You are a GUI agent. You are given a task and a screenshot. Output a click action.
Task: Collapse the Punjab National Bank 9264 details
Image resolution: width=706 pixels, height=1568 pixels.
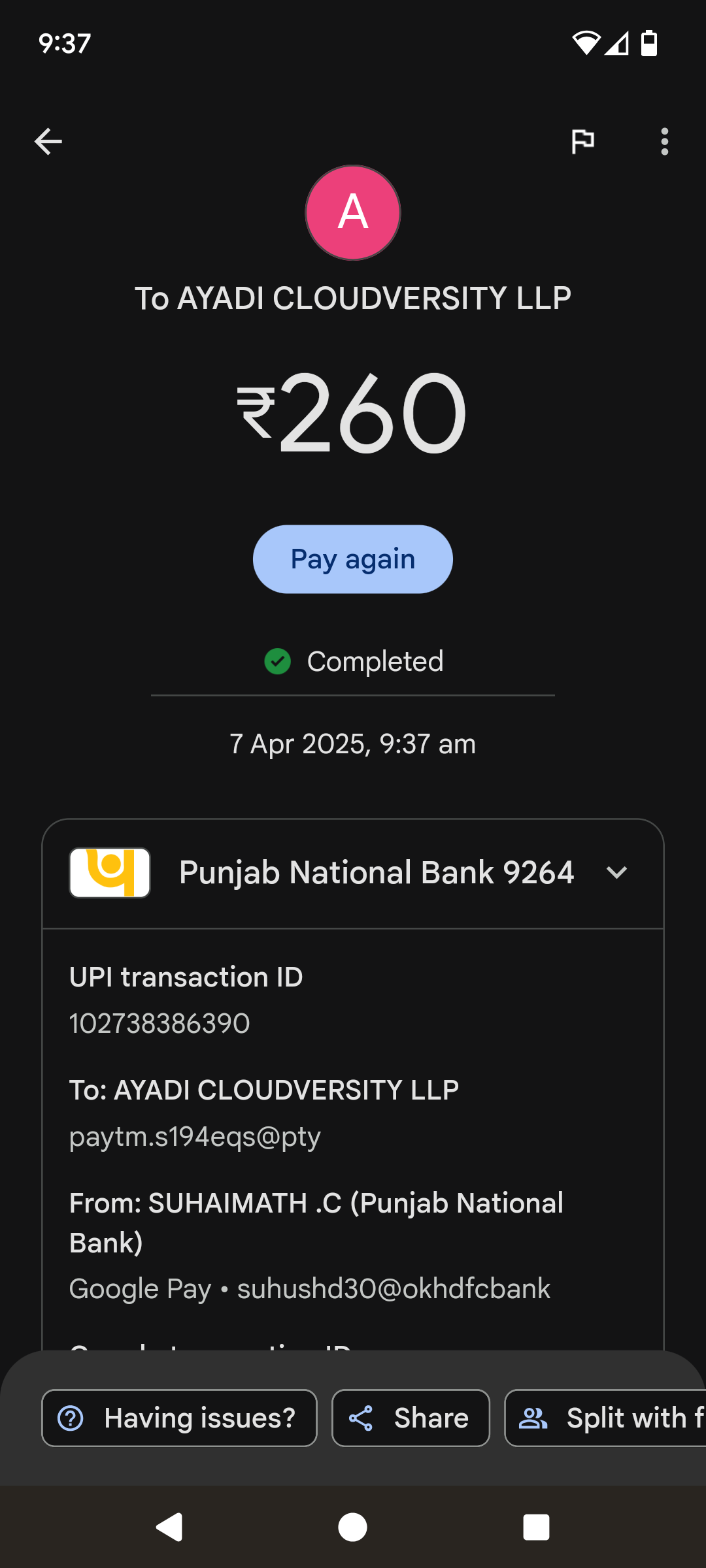tap(616, 873)
